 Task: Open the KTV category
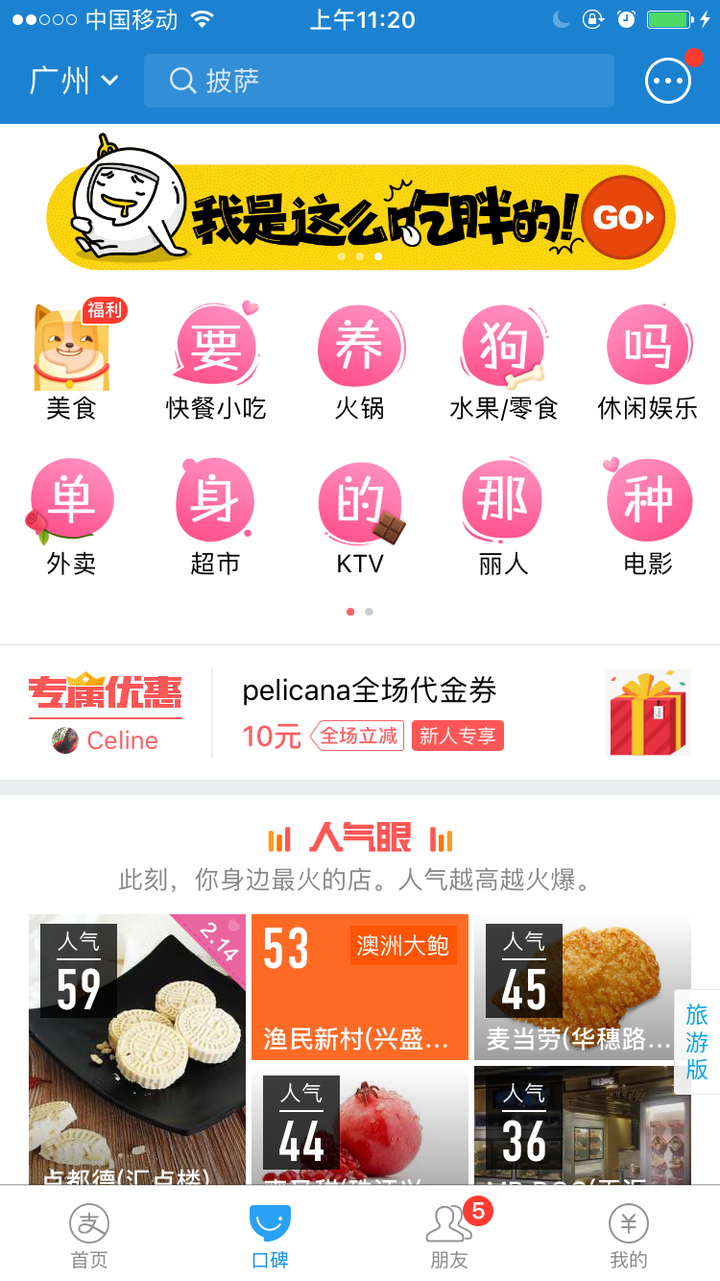pos(359,517)
